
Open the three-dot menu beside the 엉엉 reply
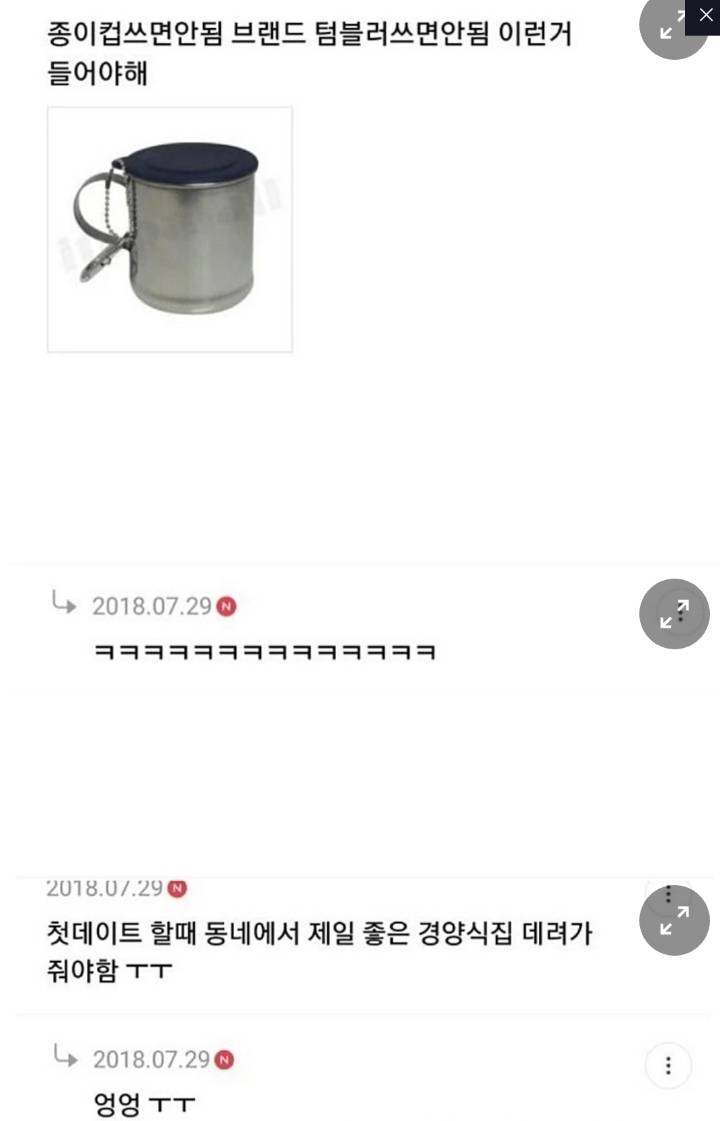click(x=668, y=1066)
